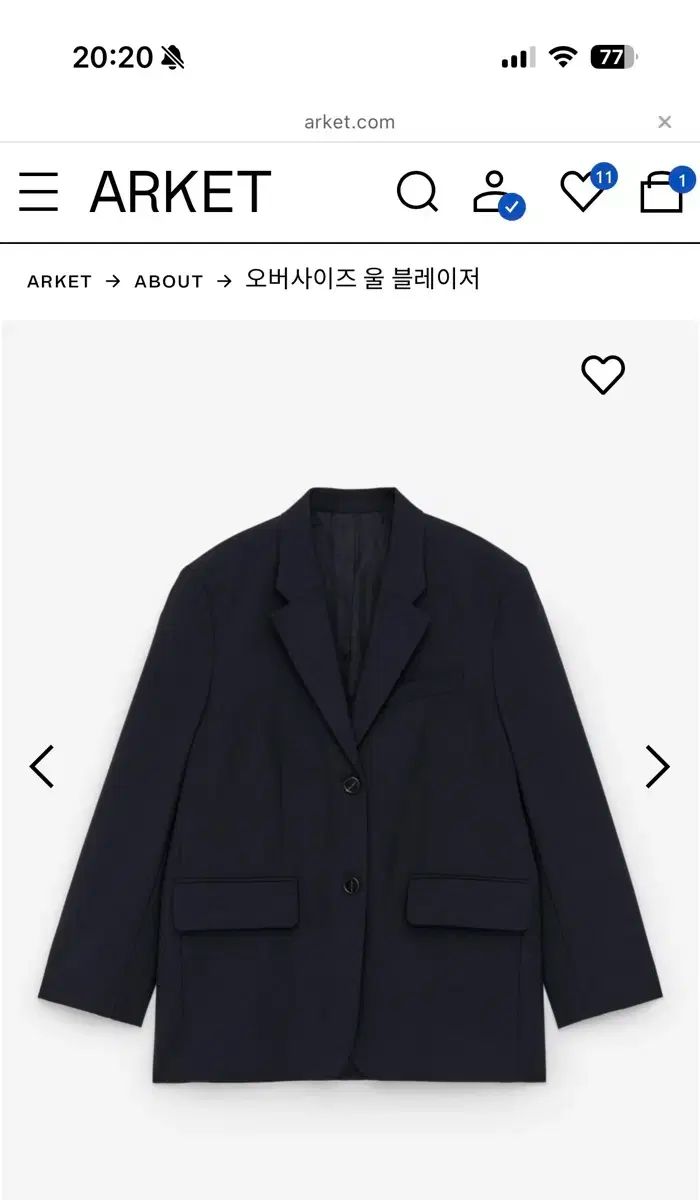View wishlist with 11 saved items
This screenshot has width=700, height=1200.
point(582,191)
